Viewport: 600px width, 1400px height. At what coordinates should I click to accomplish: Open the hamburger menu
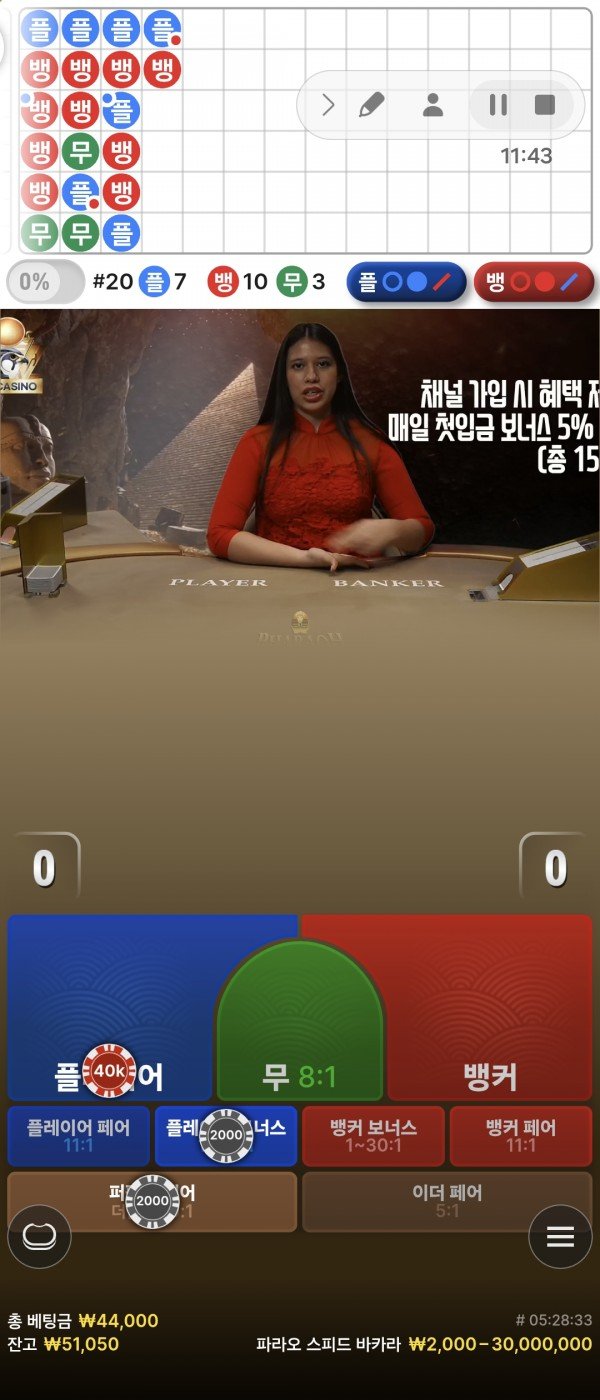click(x=560, y=1238)
